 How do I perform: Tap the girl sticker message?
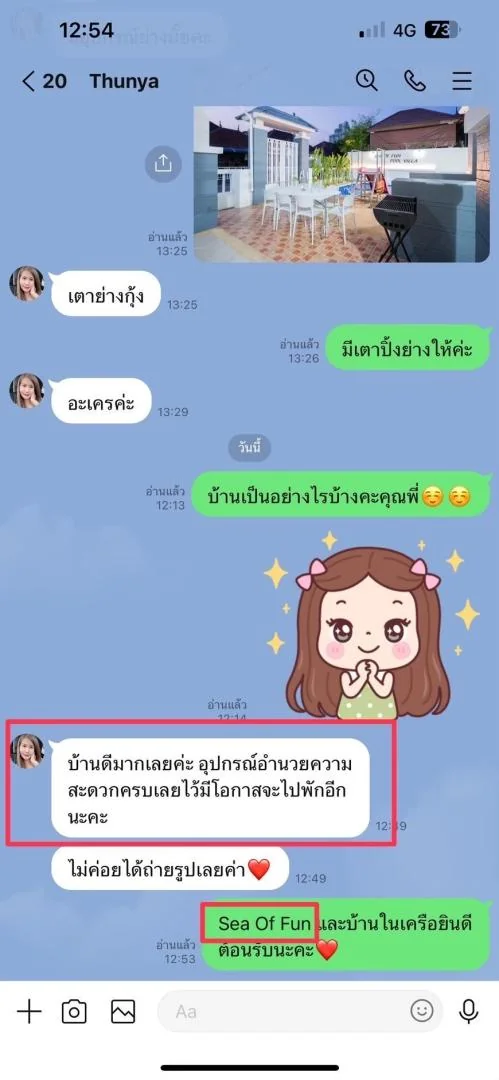pos(372,625)
